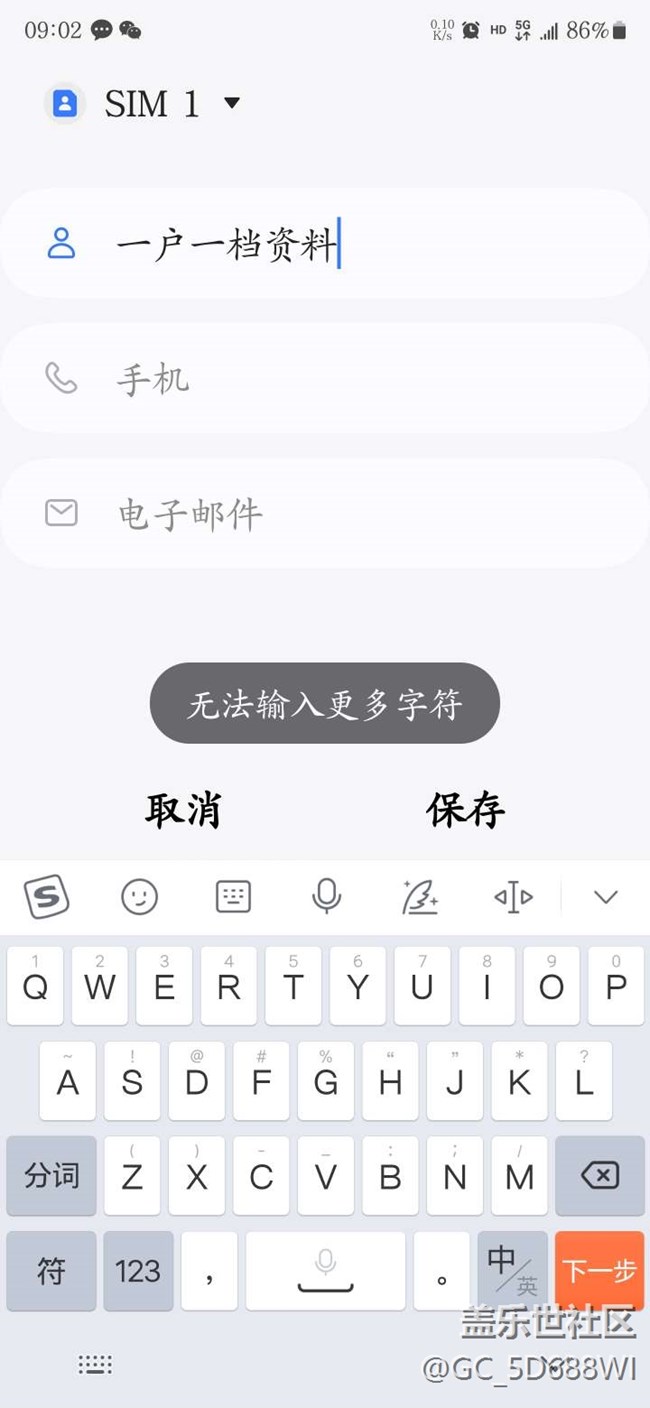Switch to the 123 number keyboard
Viewport: 650px width, 1408px height.
coord(138,1271)
